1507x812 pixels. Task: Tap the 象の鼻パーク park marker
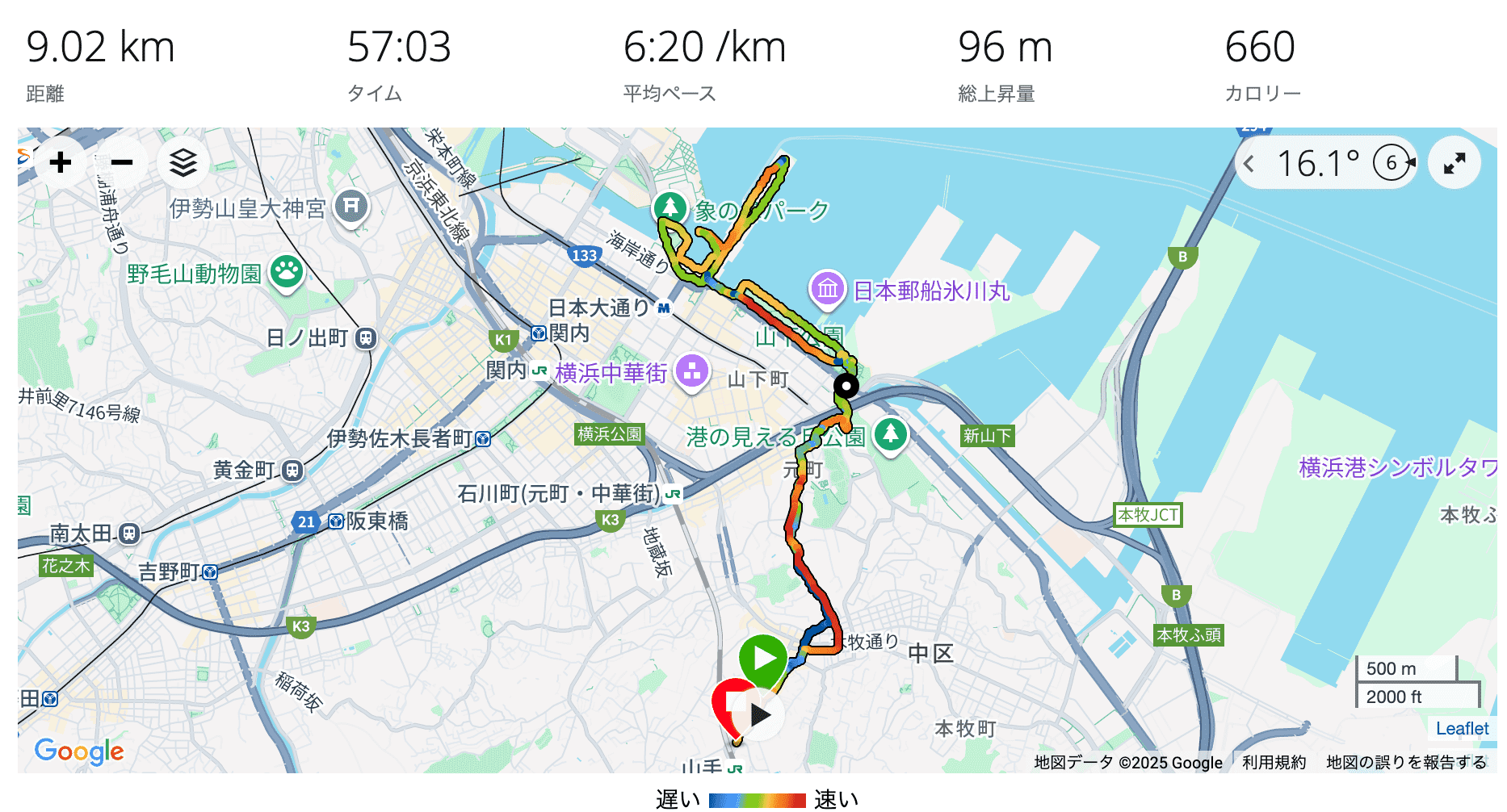(x=670, y=207)
